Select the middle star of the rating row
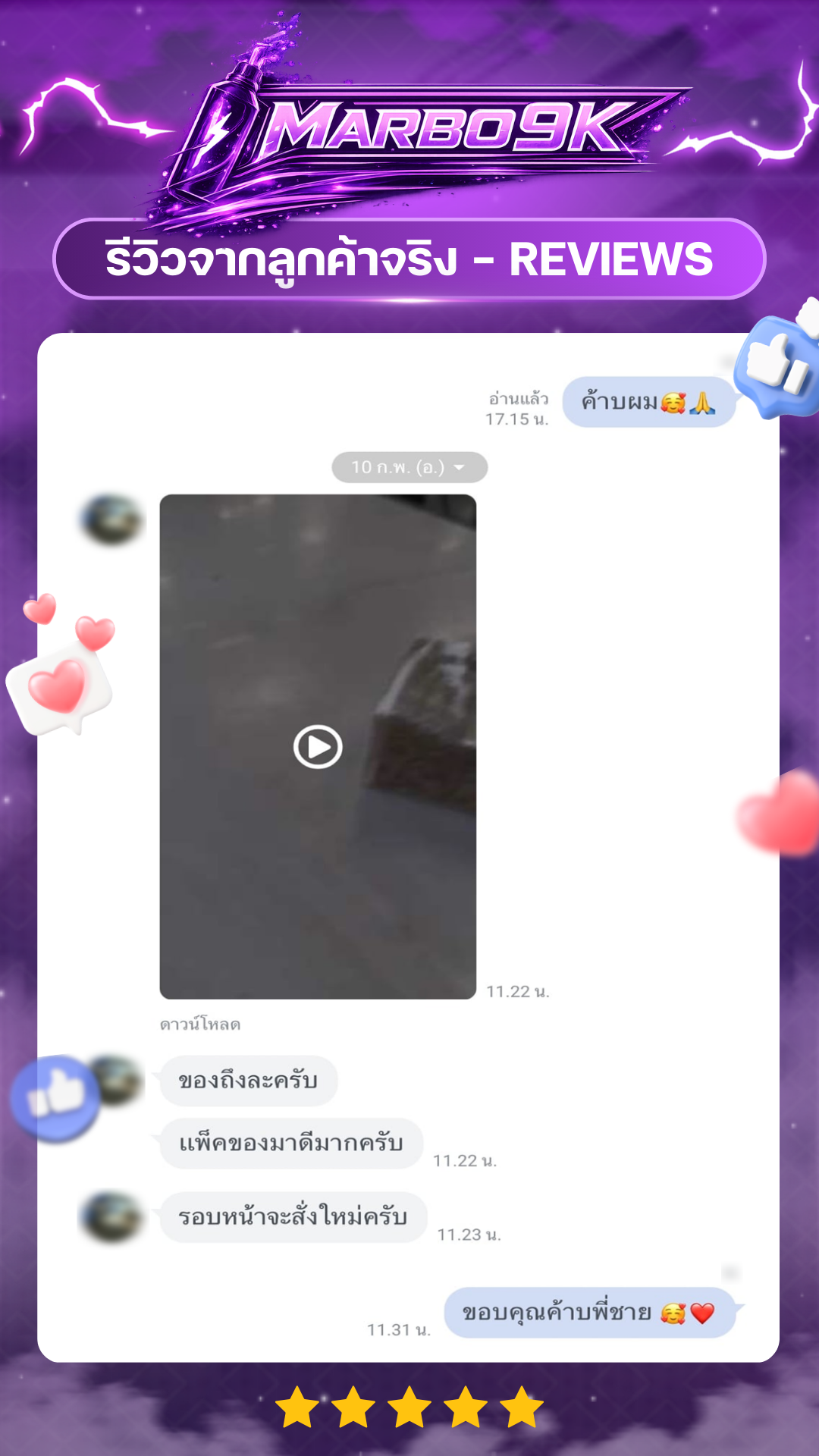 tap(408, 1407)
